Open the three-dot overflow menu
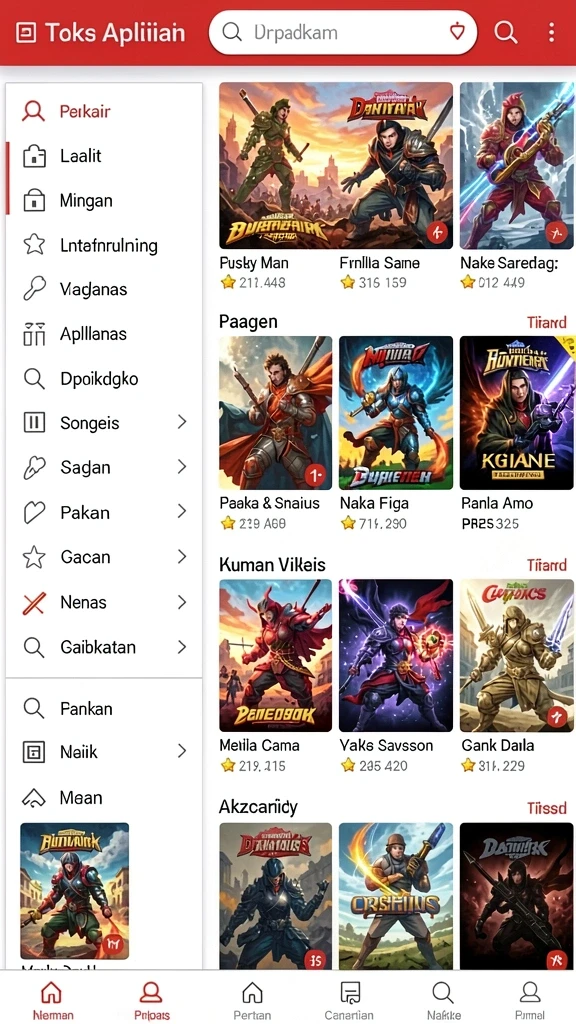Image resolution: width=576 pixels, height=1024 pixels. pos(552,32)
